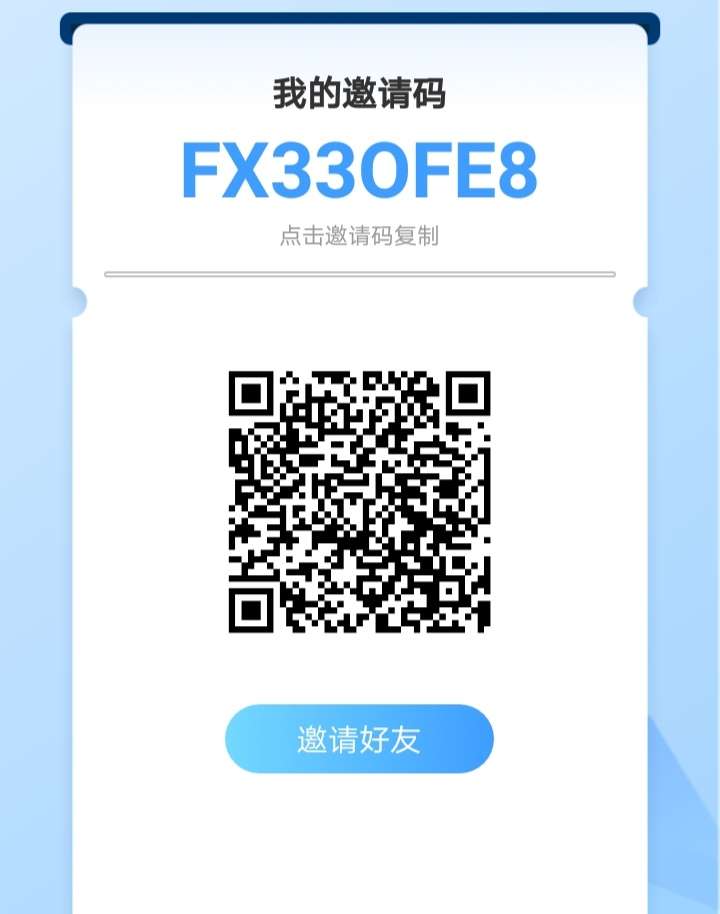720x914 pixels.
Task: Tap the 邀请好友 invite friends button
Action: click(x=359, y=739)
